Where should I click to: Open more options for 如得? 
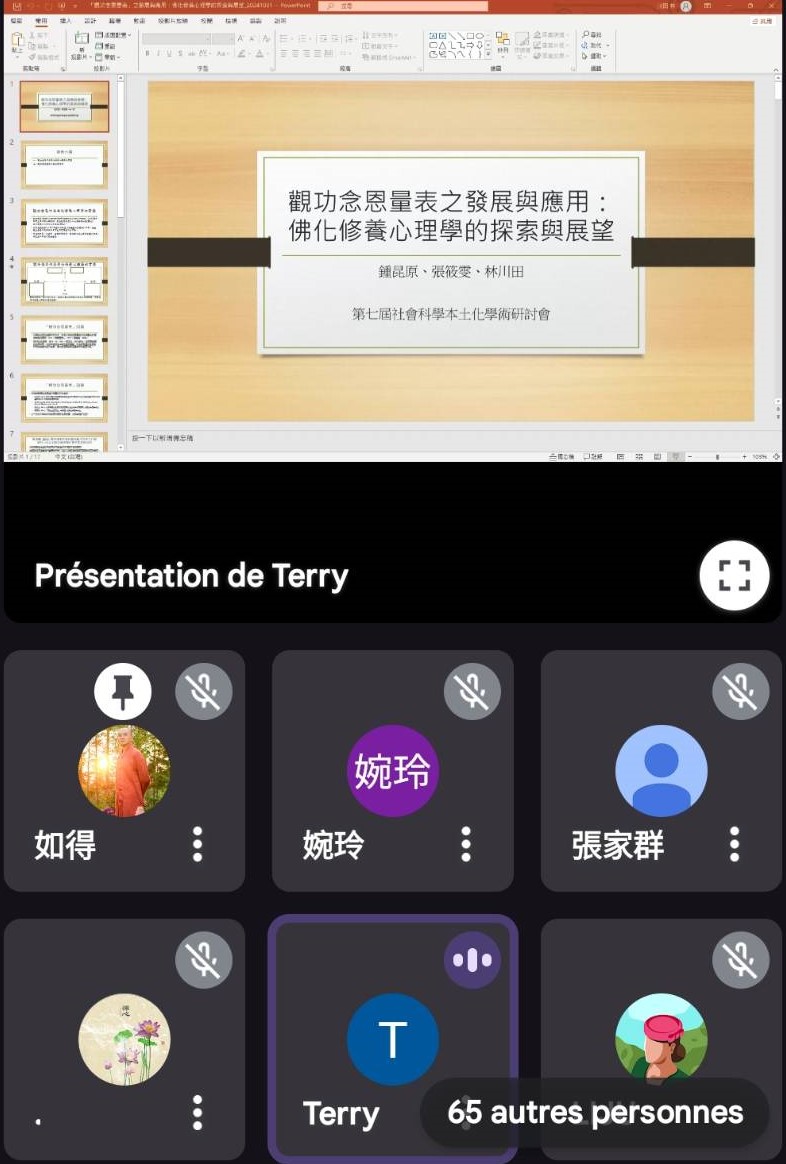click(197, 844)
